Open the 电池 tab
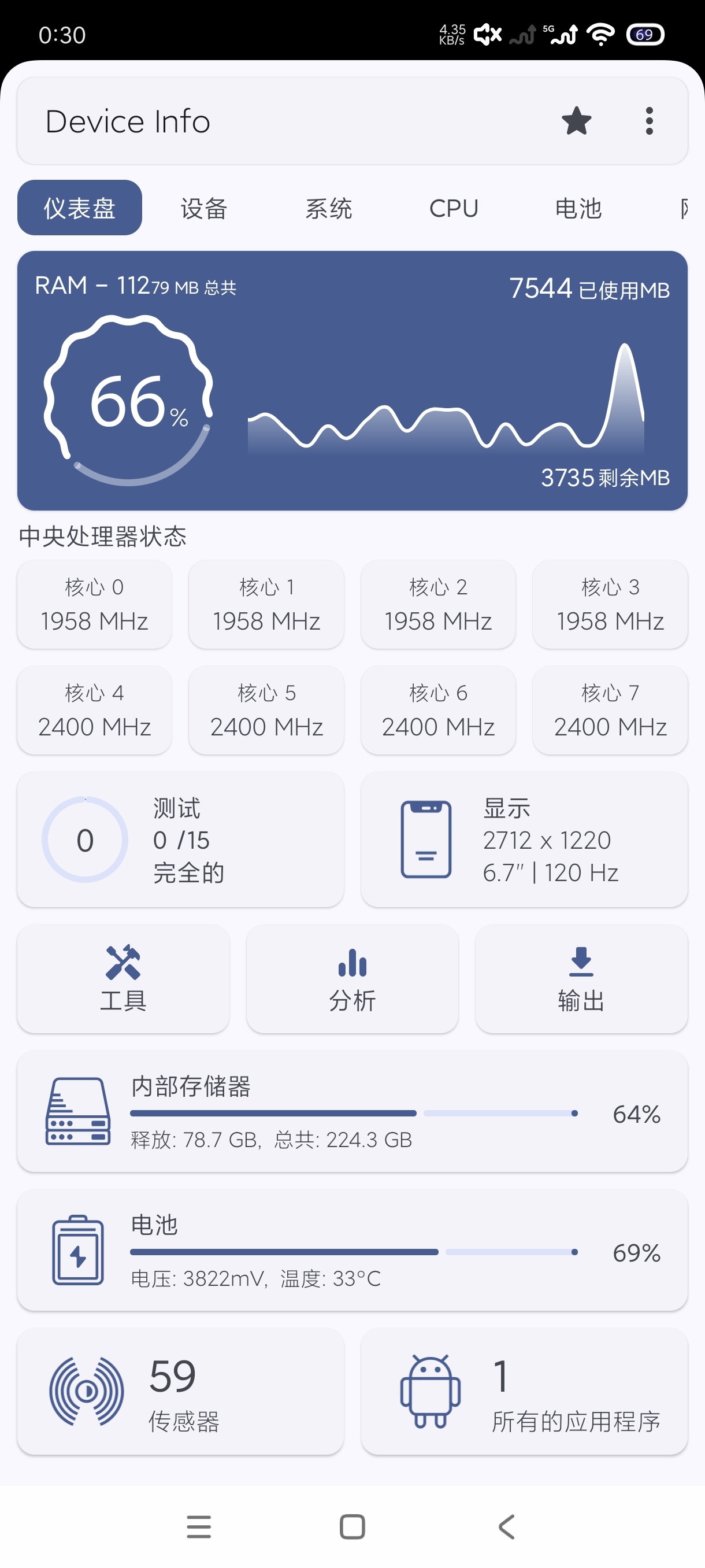The image size is (705, 1568). click(578, 208)
